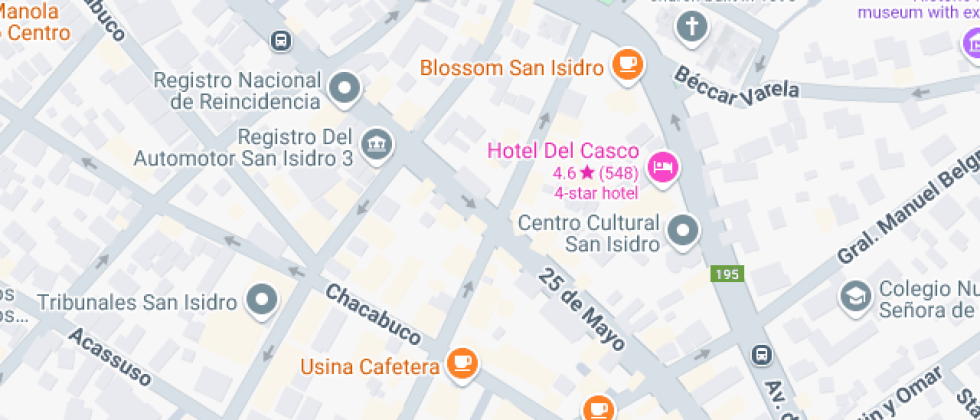Select the Colegio Nuestra Señora school marker
The image size is (980, 420).
(856, 297)
